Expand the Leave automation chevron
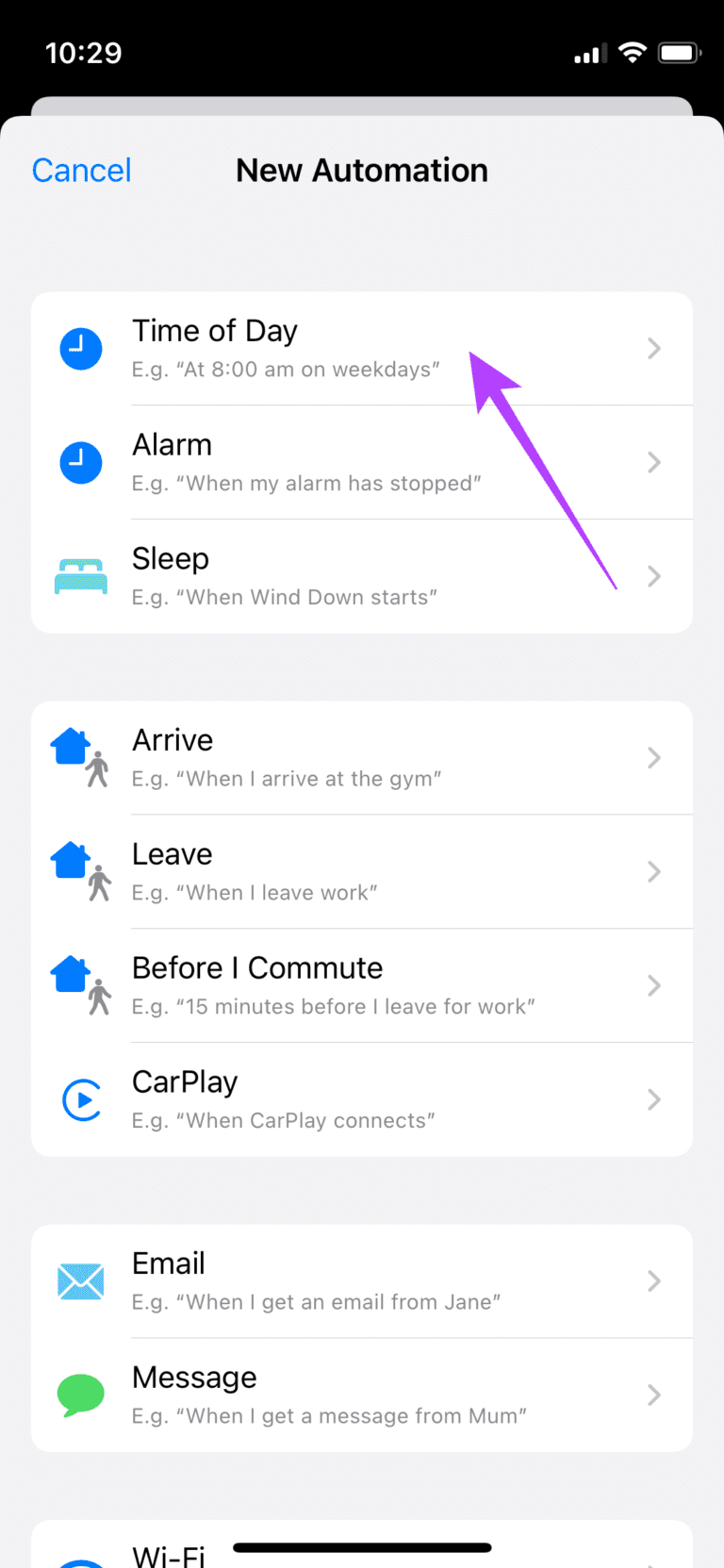724x1568 pixels. tap(654, 871)
